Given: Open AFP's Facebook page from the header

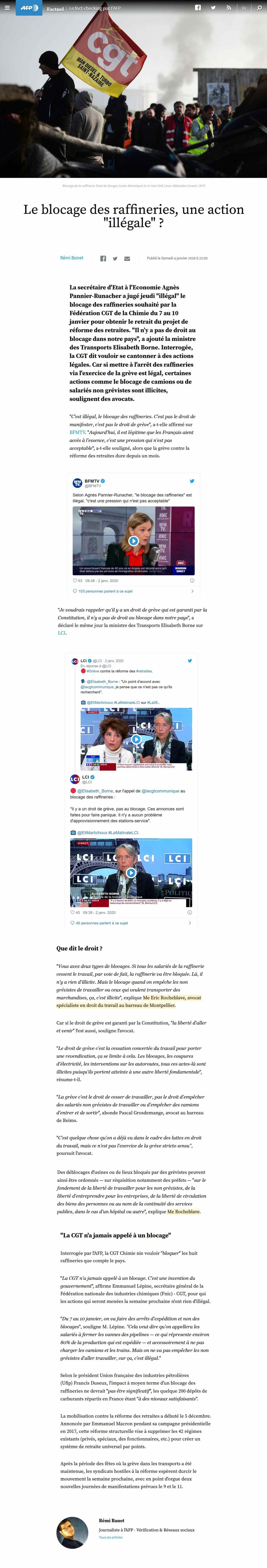Looking at the screenshot, I should coord(198,8).
